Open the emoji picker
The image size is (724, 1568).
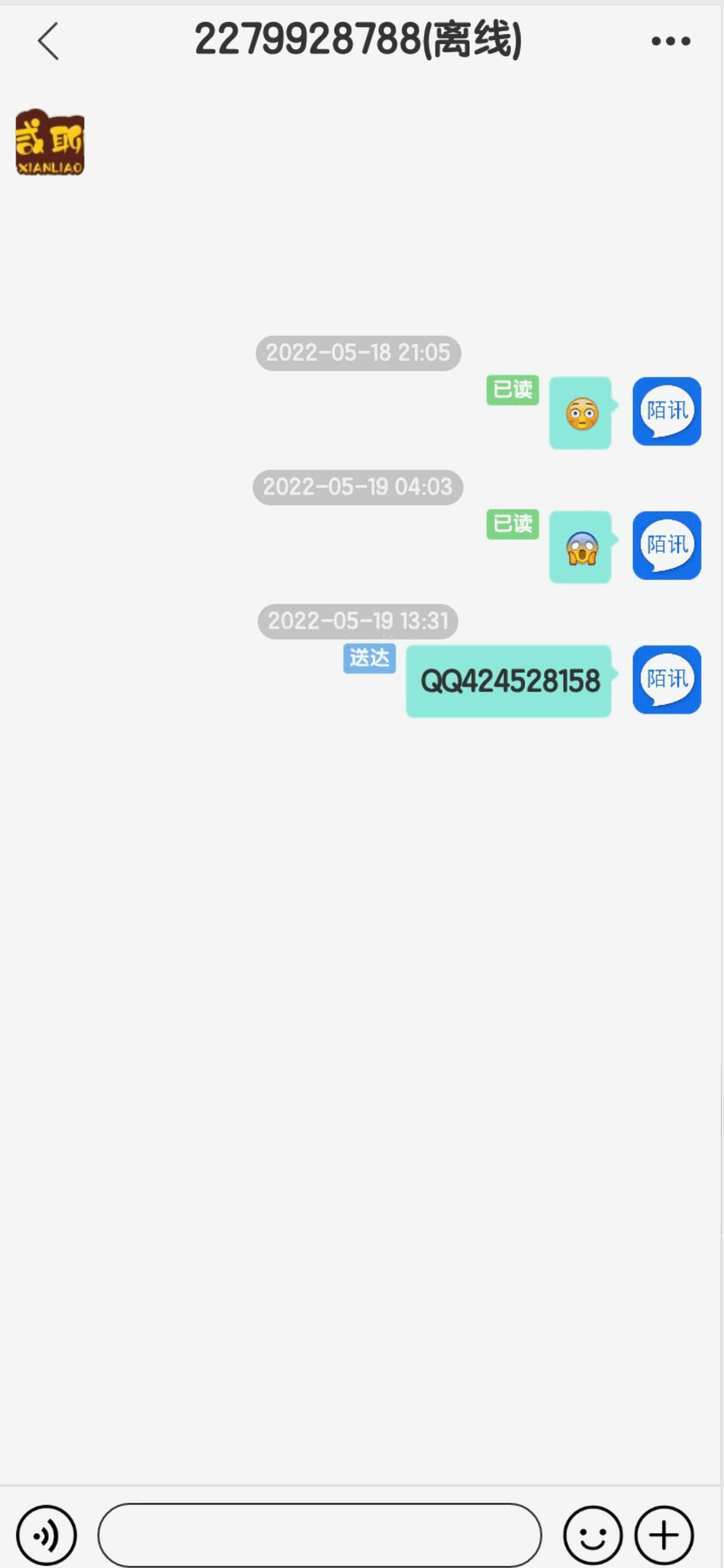pos(592,1535)
